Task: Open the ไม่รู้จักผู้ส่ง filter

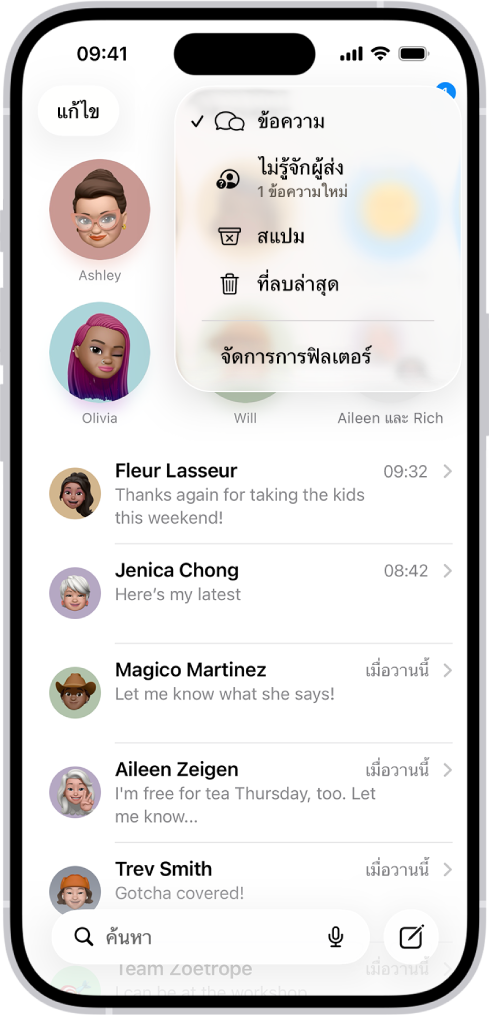Action: [318, 178]
